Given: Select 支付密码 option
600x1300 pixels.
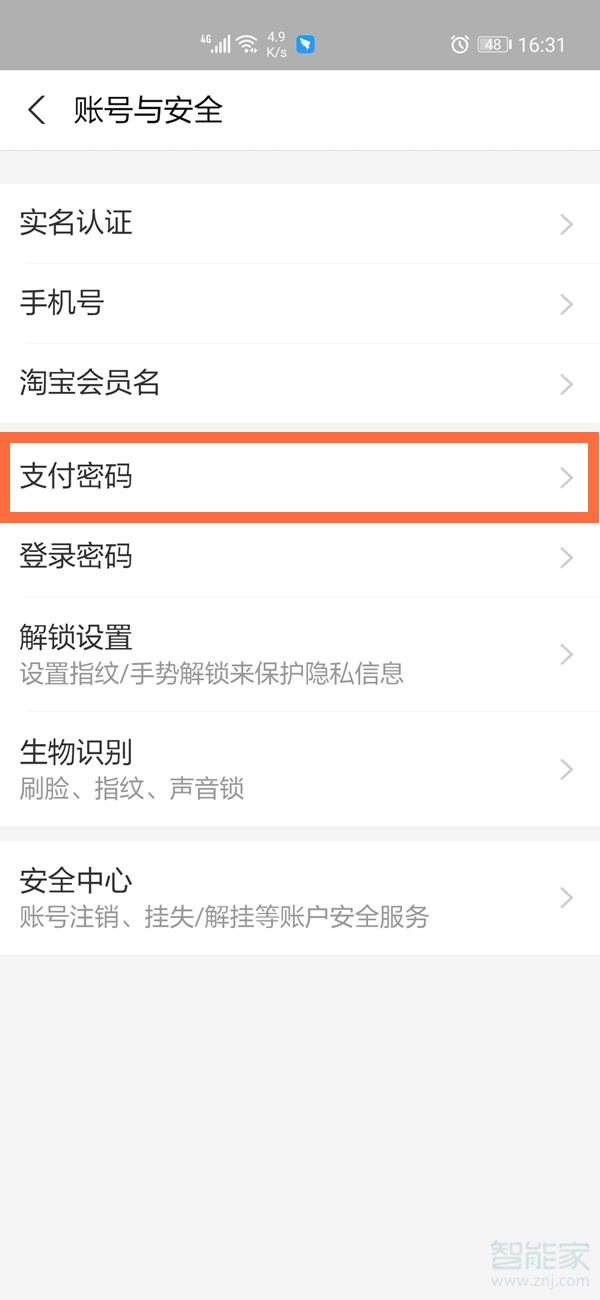Looking at the screenshot, I should (x=300, y=477).
